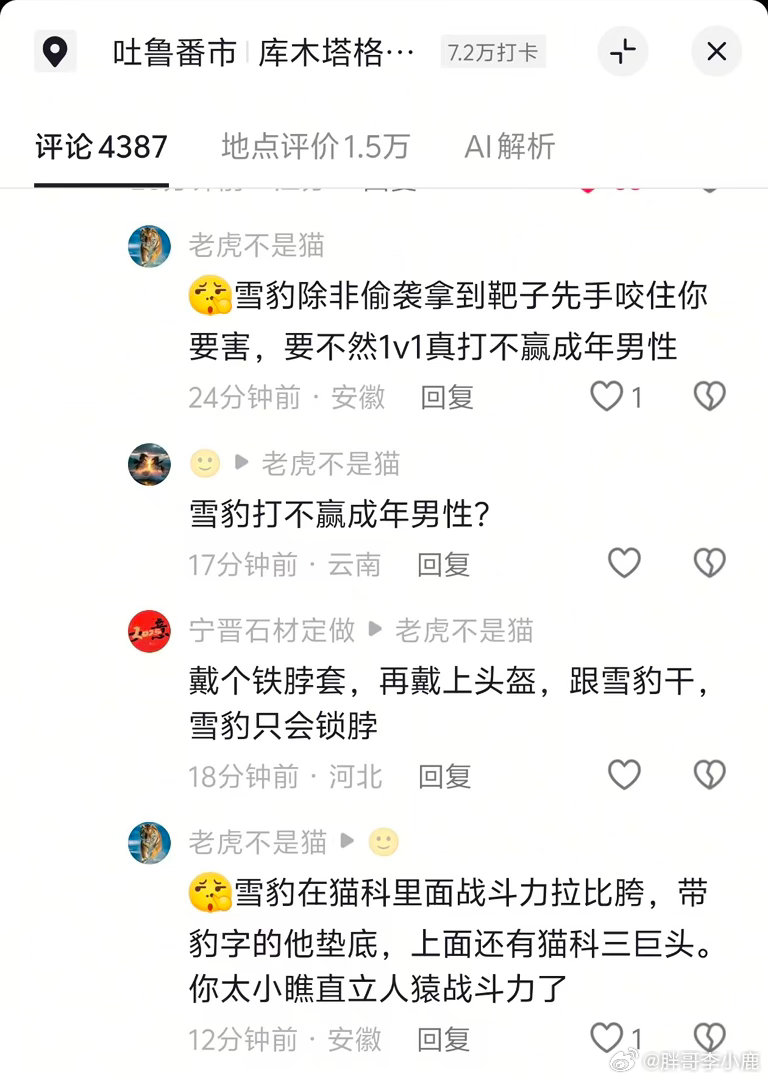This screenshot has width=768, height=1080.
Task: Tap 回复 on 宁晋石材定做's comment
Action: [443, 775]
